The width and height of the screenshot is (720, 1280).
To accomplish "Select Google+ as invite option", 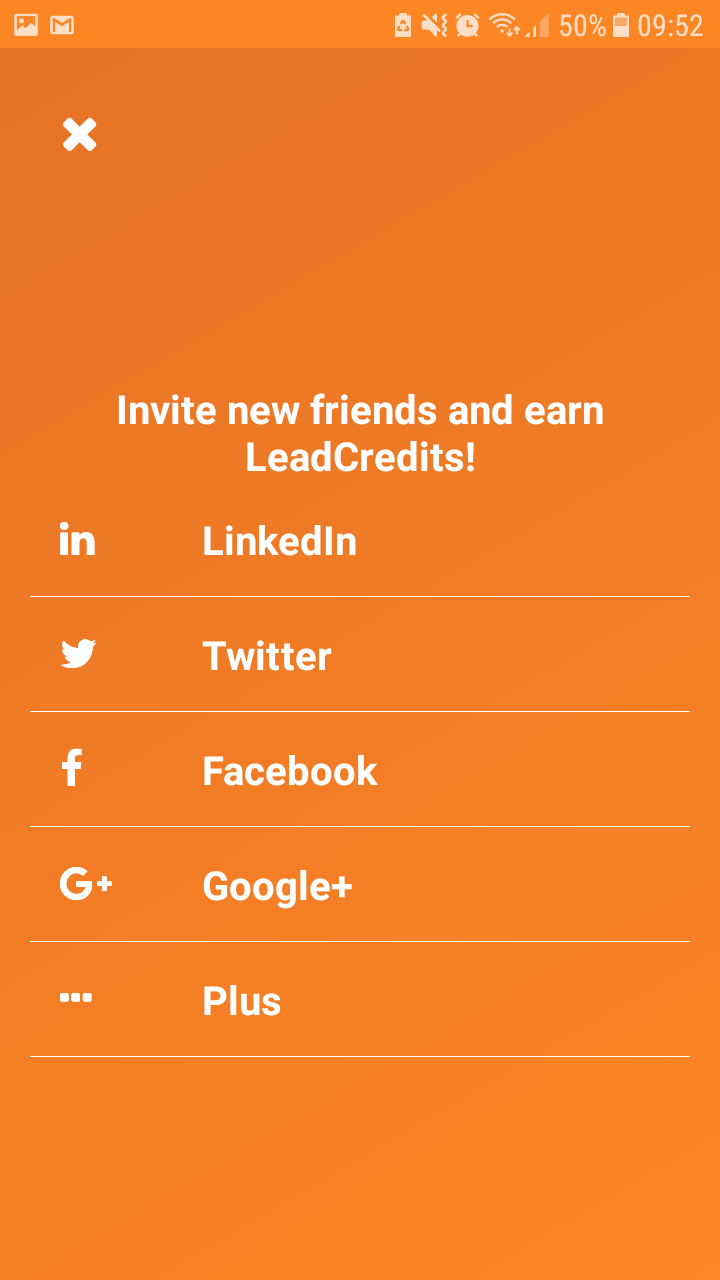I will [277, 886].
